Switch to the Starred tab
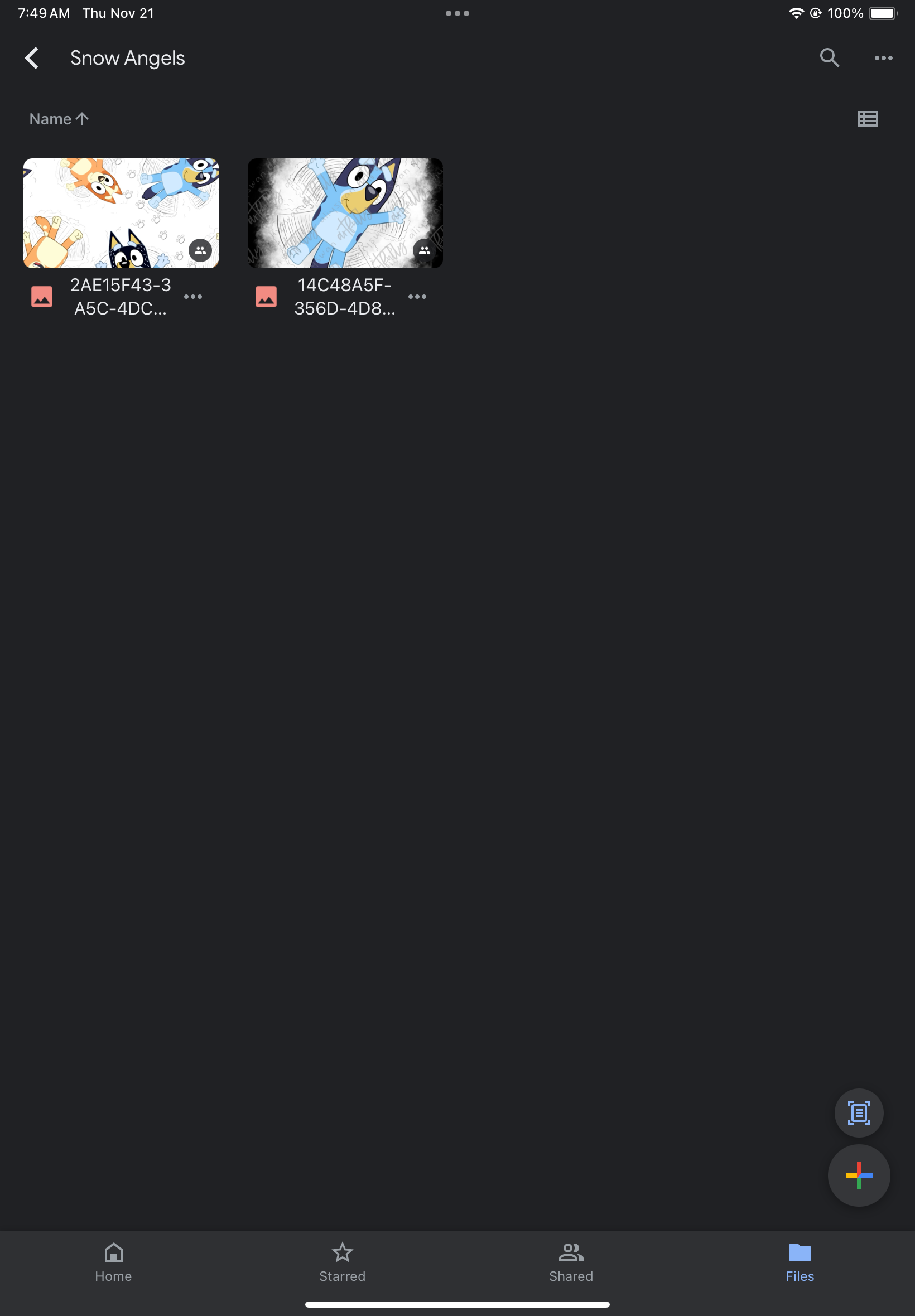 tap(342, 1261)
